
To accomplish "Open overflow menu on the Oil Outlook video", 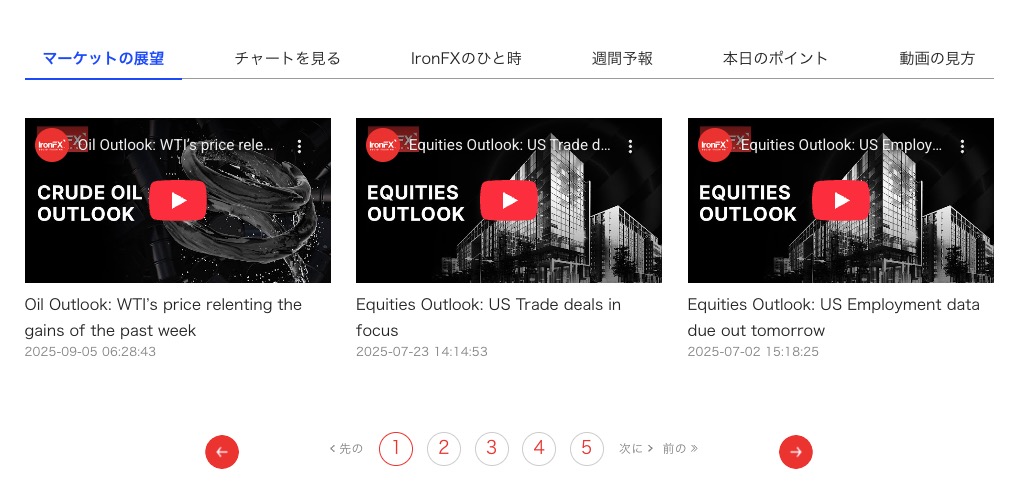I will [x=299, y=146].
